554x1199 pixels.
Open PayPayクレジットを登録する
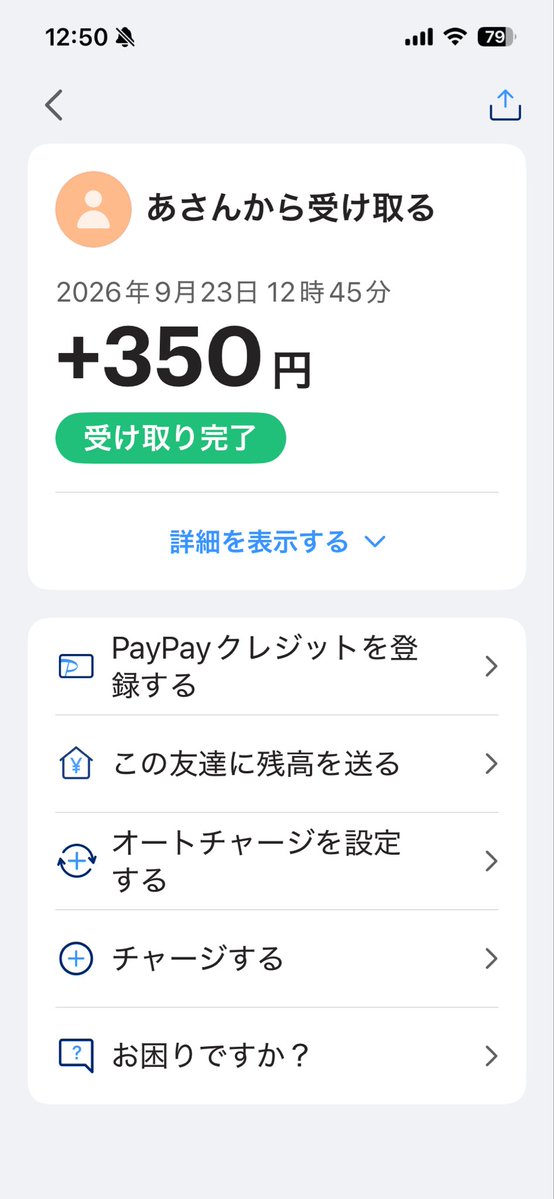277,667
